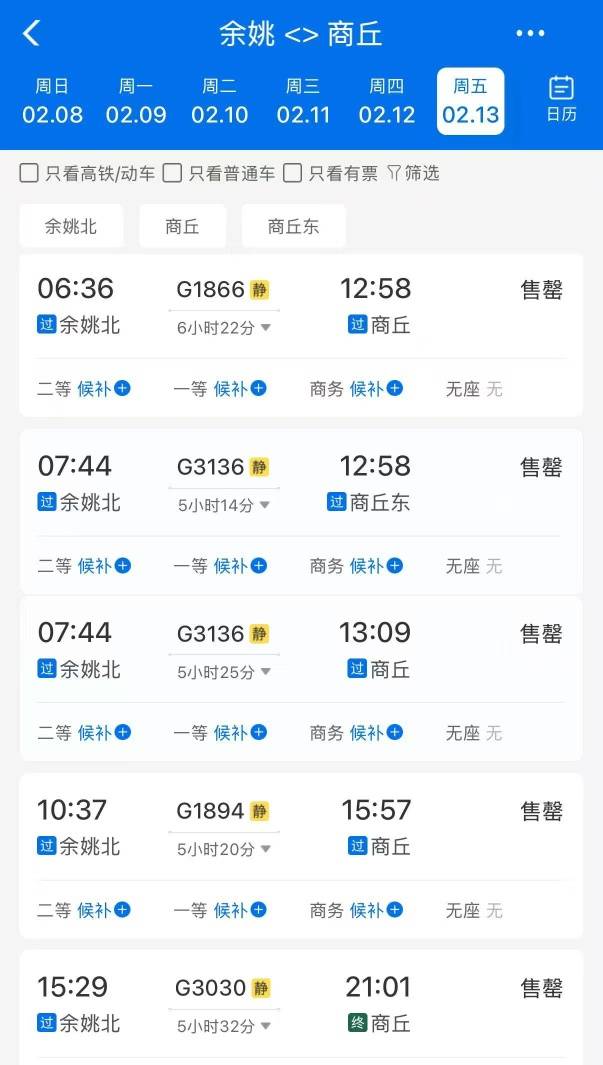
Task: Expand stop list for G3030 5小时32分
Action: coord(224,1026)
